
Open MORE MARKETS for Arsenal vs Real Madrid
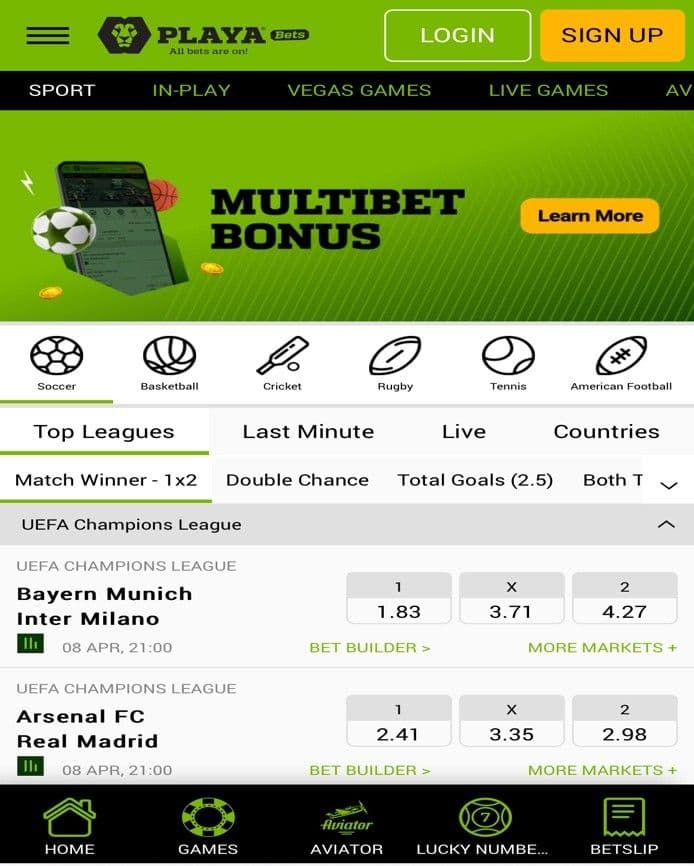pyautogui.click(x=602, y=770)
